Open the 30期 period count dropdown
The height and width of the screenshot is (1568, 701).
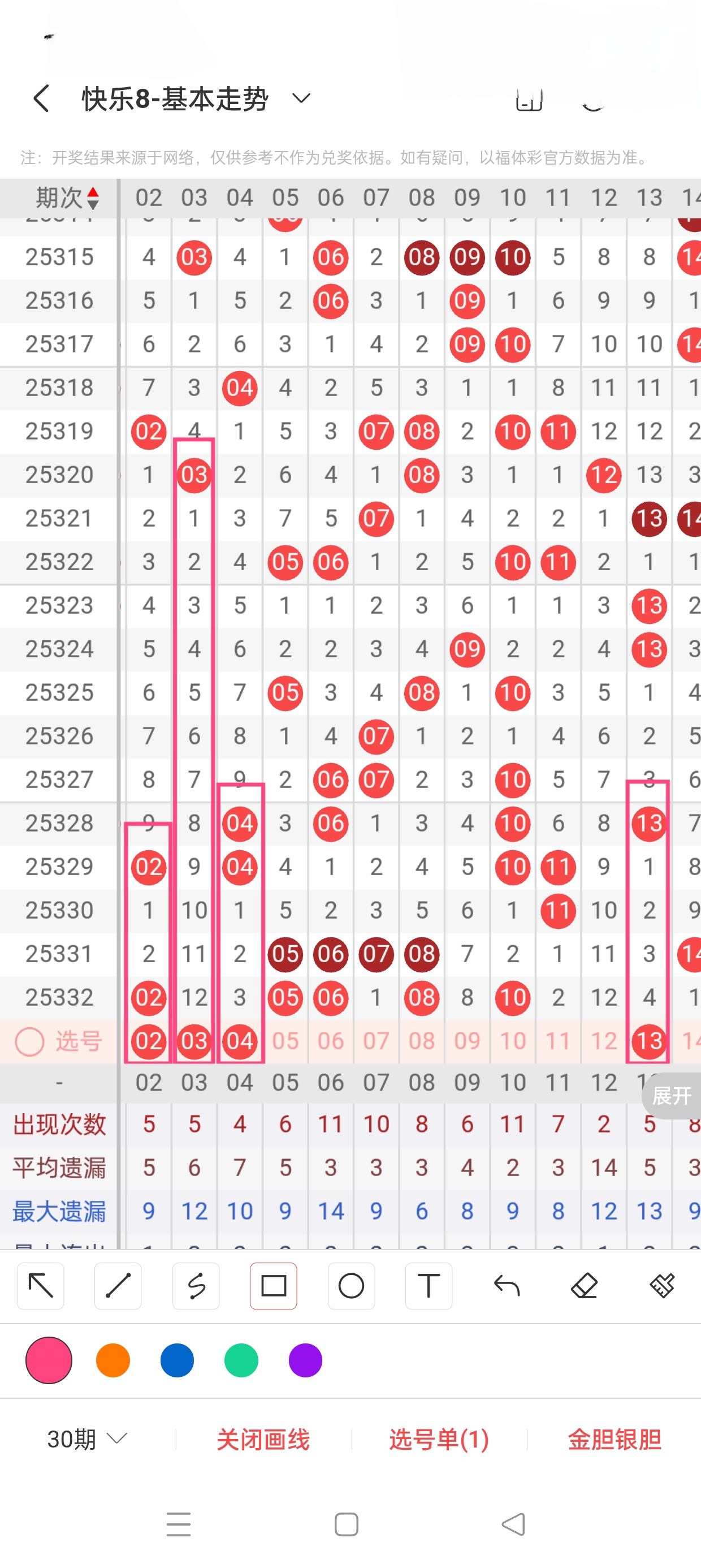(87, 1439)
